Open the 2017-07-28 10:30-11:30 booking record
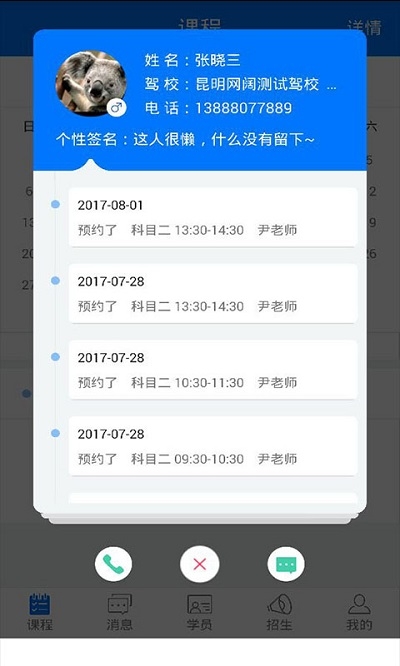The height and width of the screenshot is (666, 400). 213,370
